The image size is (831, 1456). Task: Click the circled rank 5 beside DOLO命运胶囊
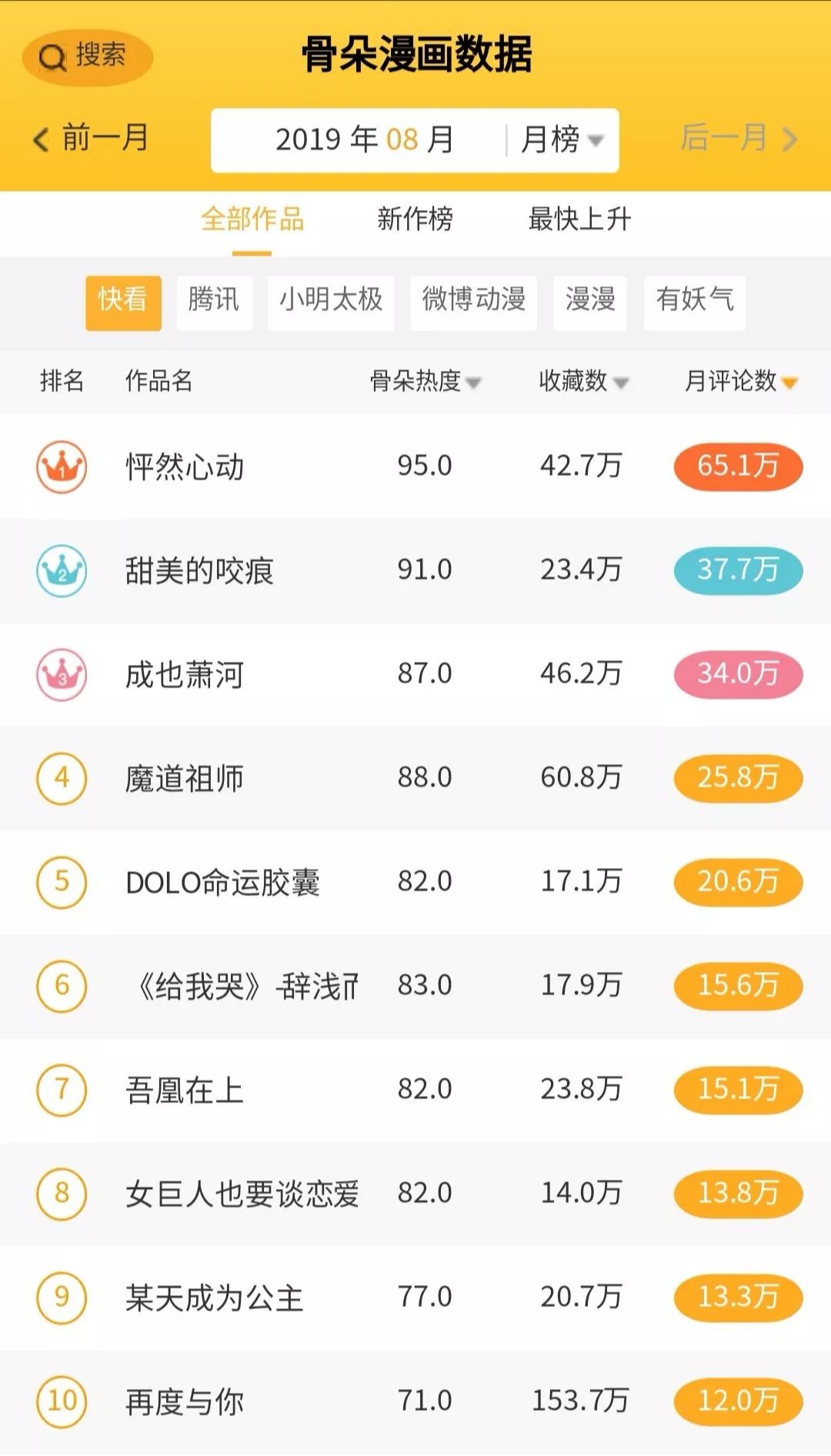coord(62,883)
